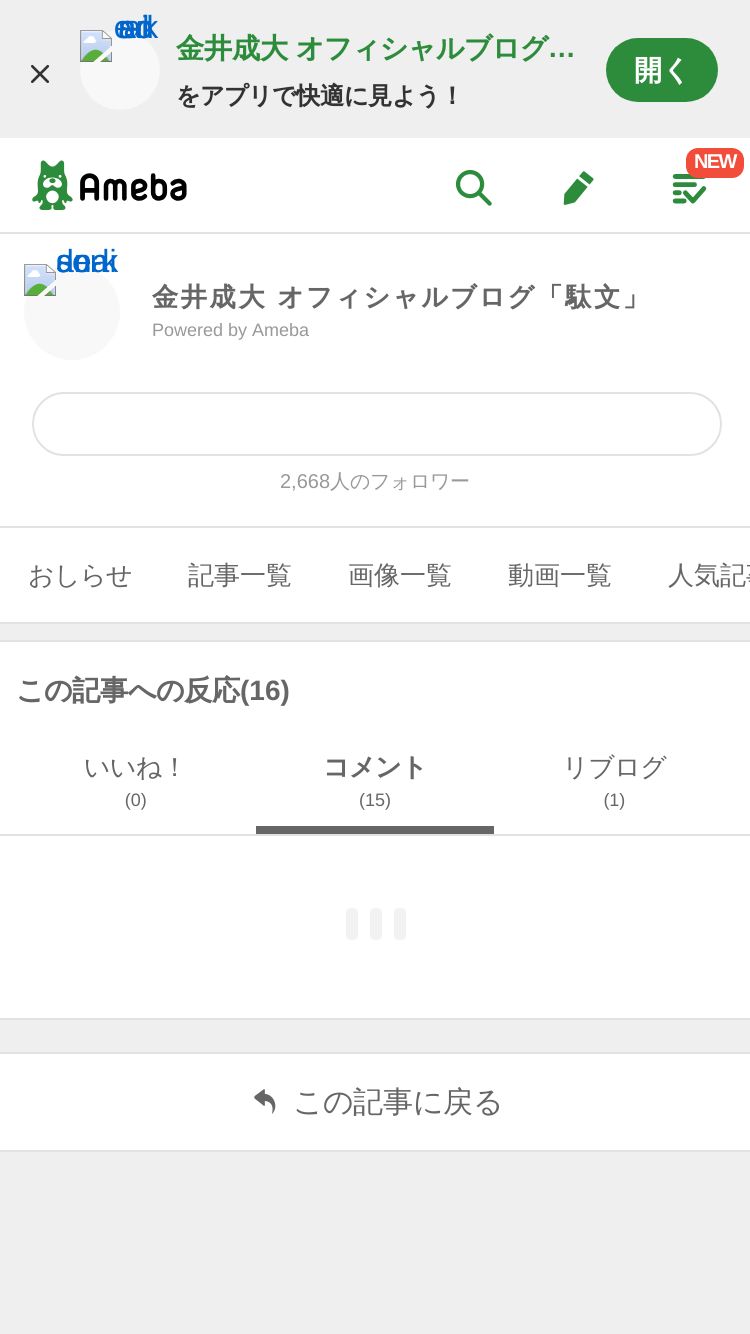Select the コメント reactions tab
This screenshot has width=750, height=1334.
pyautogui.click(x=375, y=780)
